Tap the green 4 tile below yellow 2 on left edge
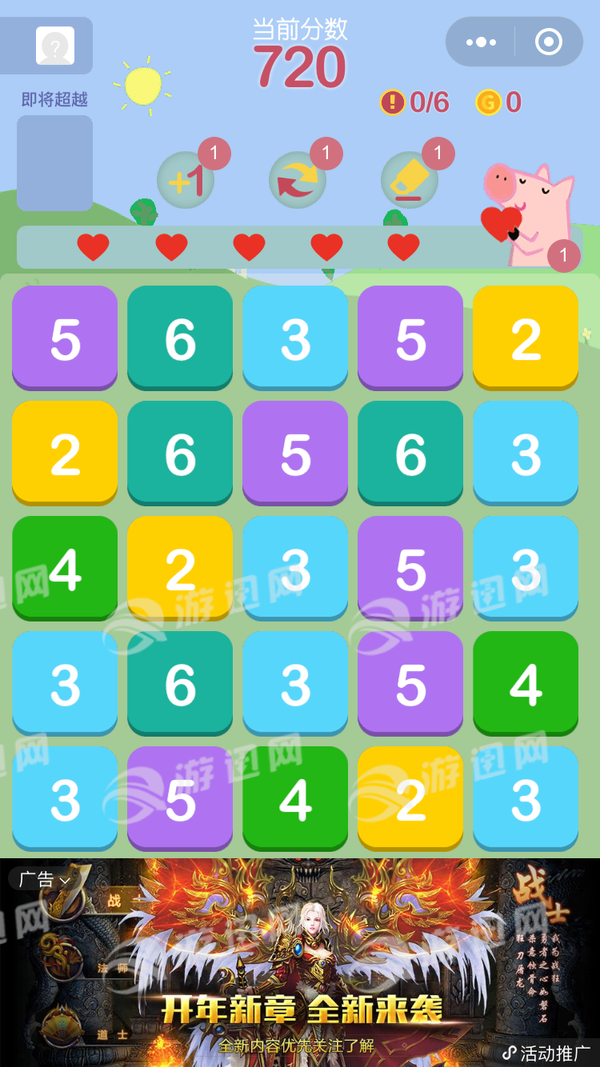The height and width of the screenshot is (1067, 600). point(65,568)
